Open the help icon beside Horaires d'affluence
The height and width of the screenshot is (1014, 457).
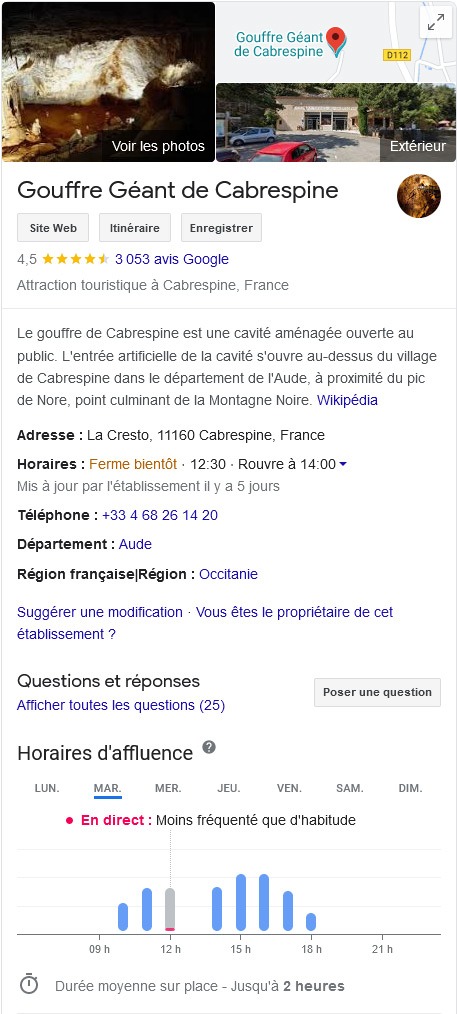pyautogui.click(x=209, y=748)
